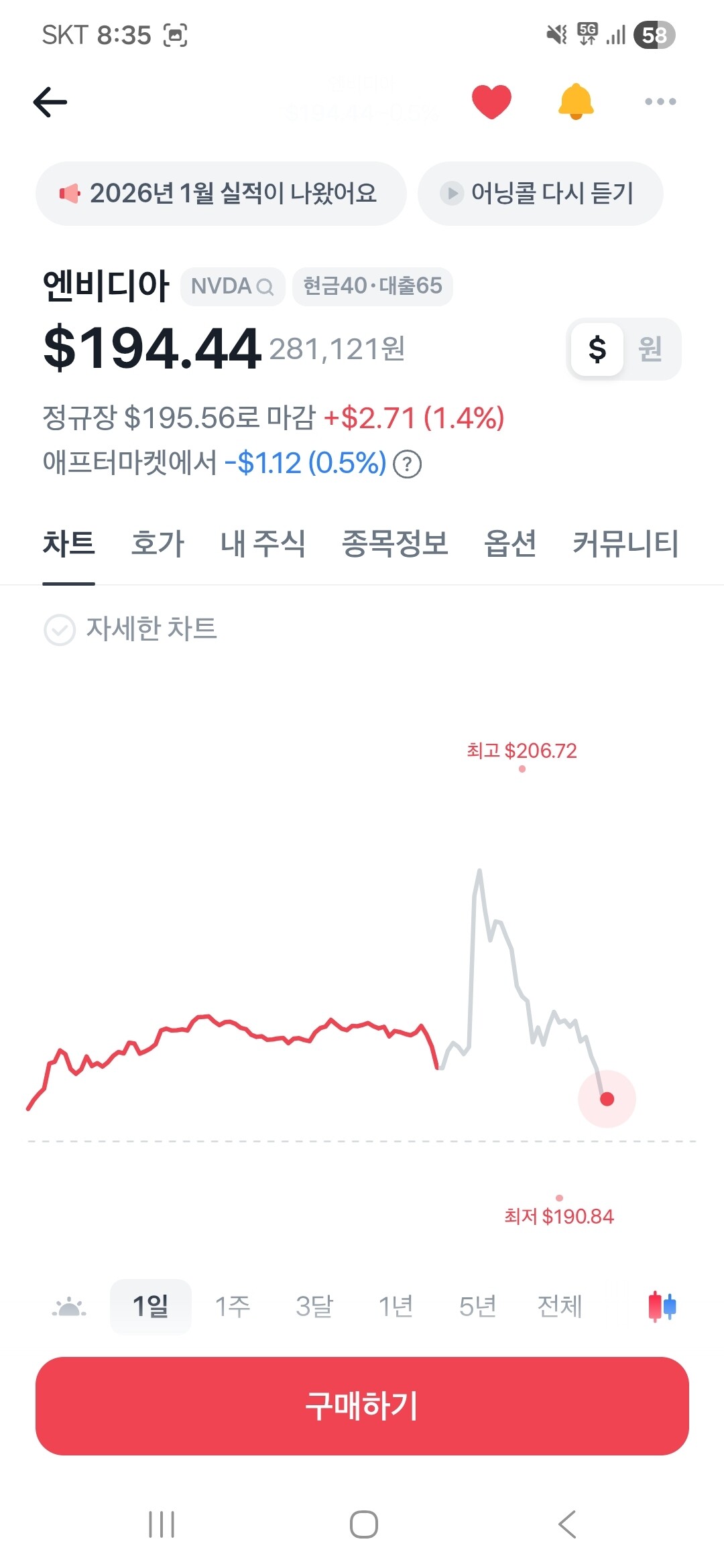Search with the NVDA ticker chip

click(233, 287)
